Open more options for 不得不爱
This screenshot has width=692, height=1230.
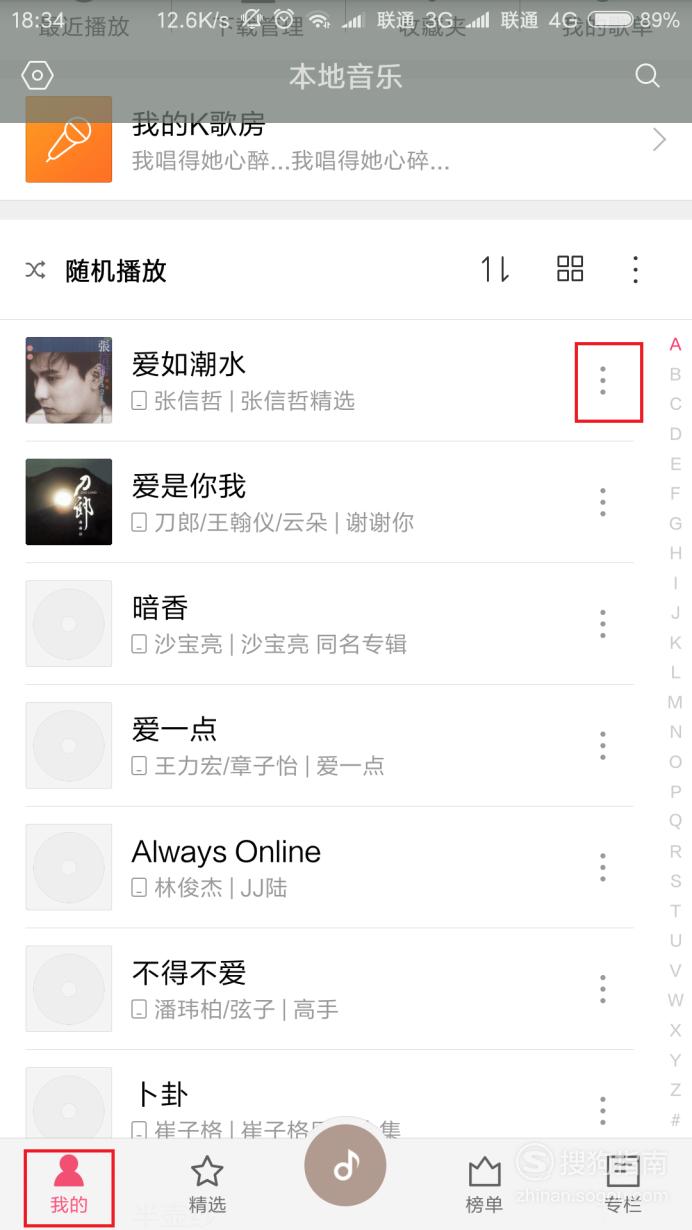click(x=603, y=989)
